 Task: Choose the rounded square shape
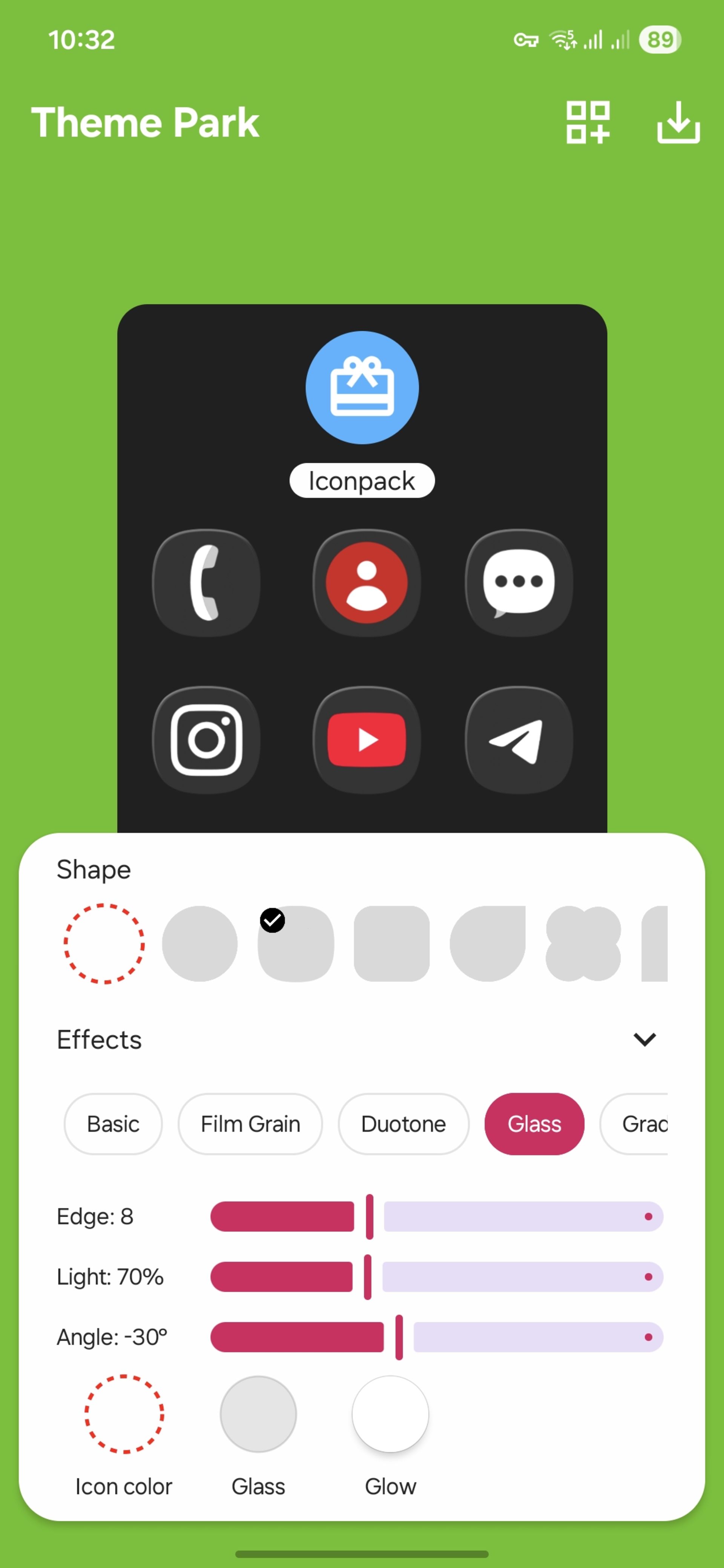click(391, 943)
